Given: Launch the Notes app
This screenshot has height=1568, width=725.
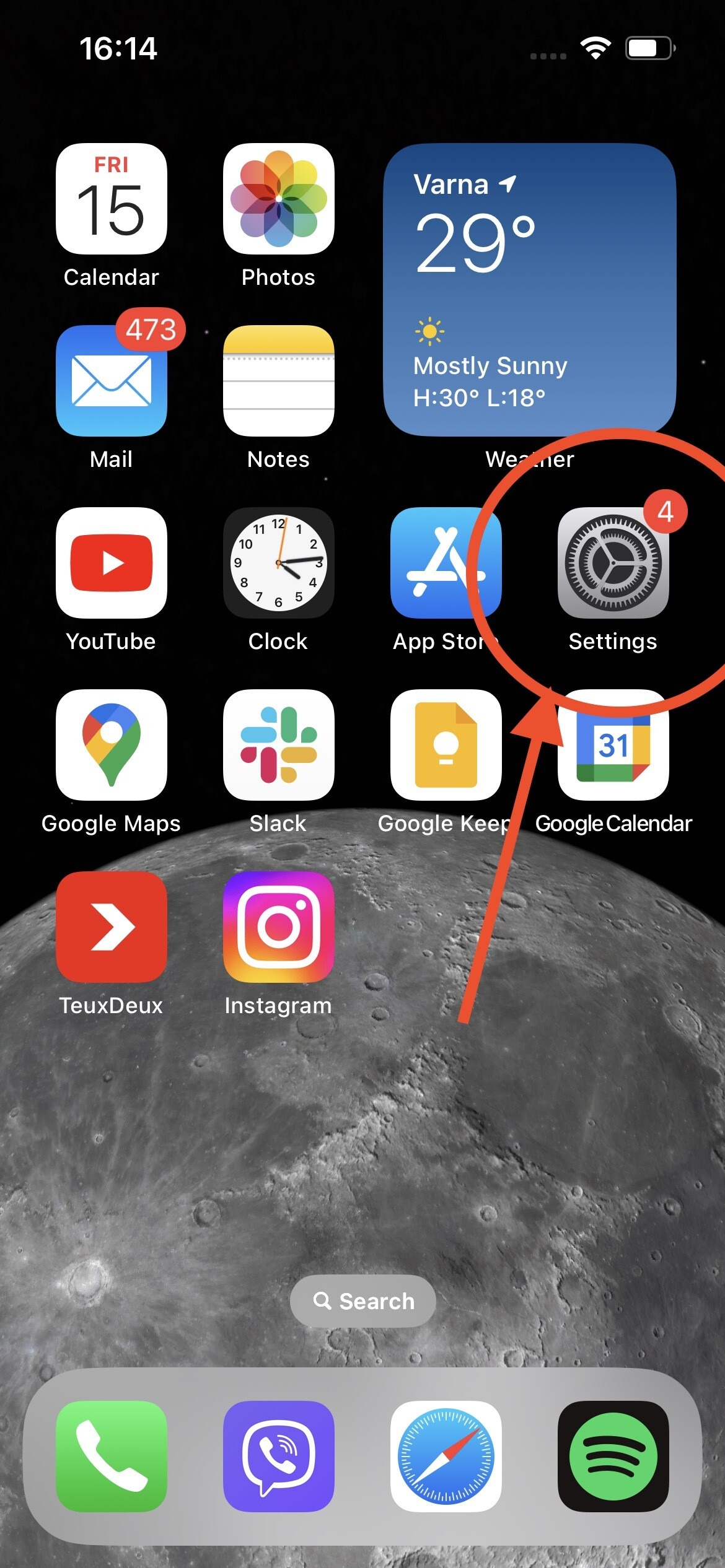Looking at the screenshot, I should 278,381.
